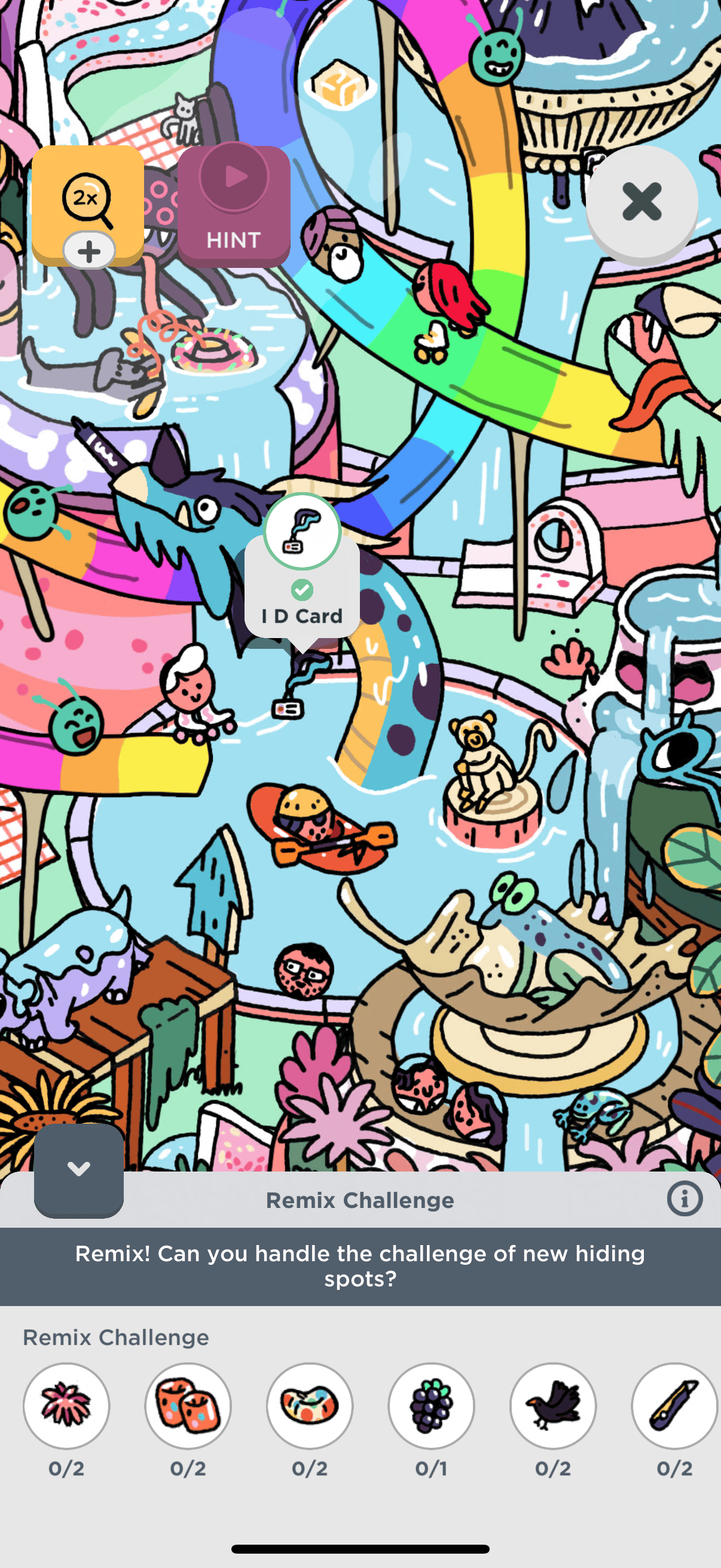Close the game level
This screenshot has height=1568, width=721.
(642, 202)
